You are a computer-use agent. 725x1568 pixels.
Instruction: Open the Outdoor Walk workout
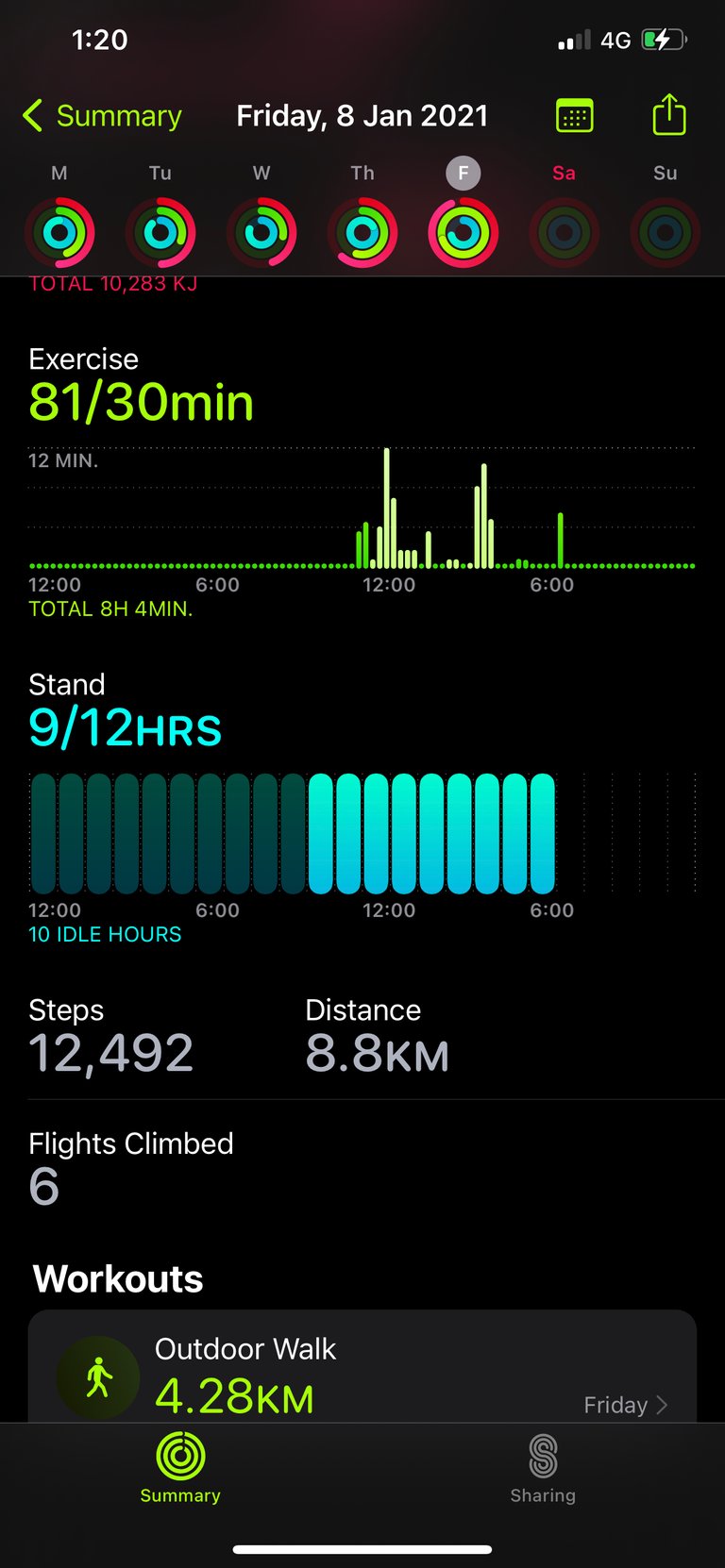tap(362, 1366)
